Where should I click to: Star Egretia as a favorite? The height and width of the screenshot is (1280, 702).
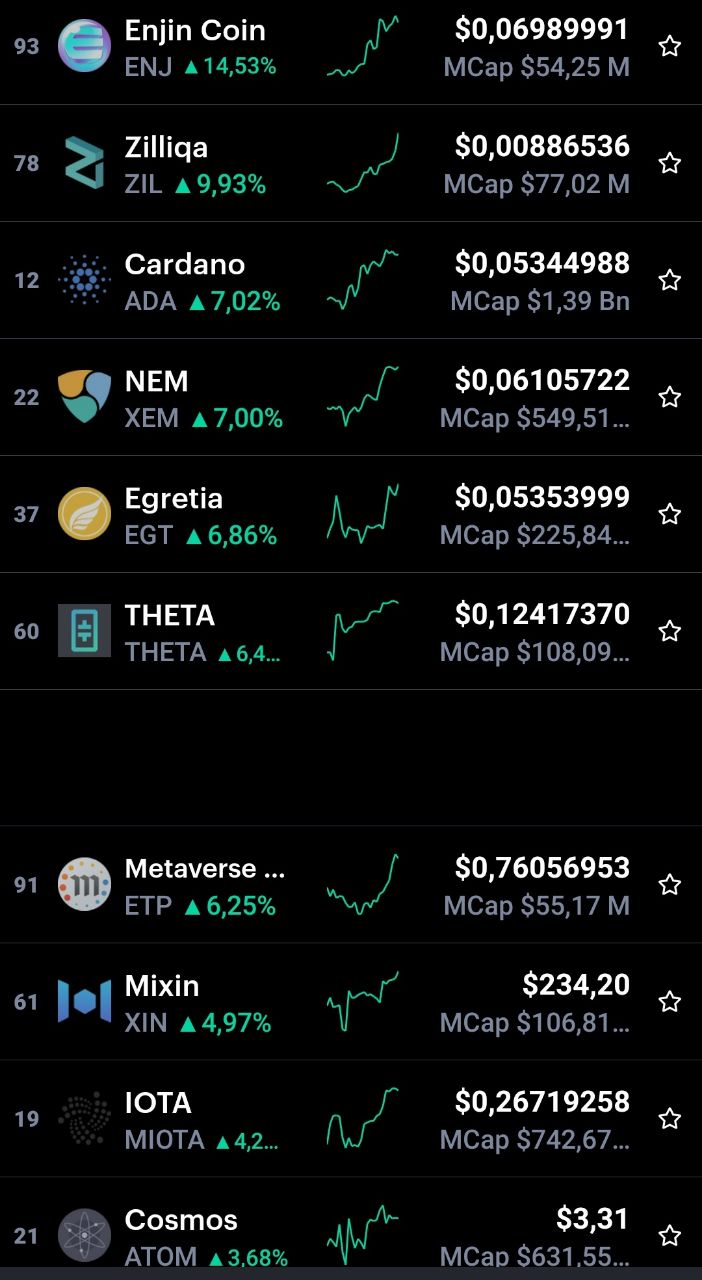[x=670, y=514]
